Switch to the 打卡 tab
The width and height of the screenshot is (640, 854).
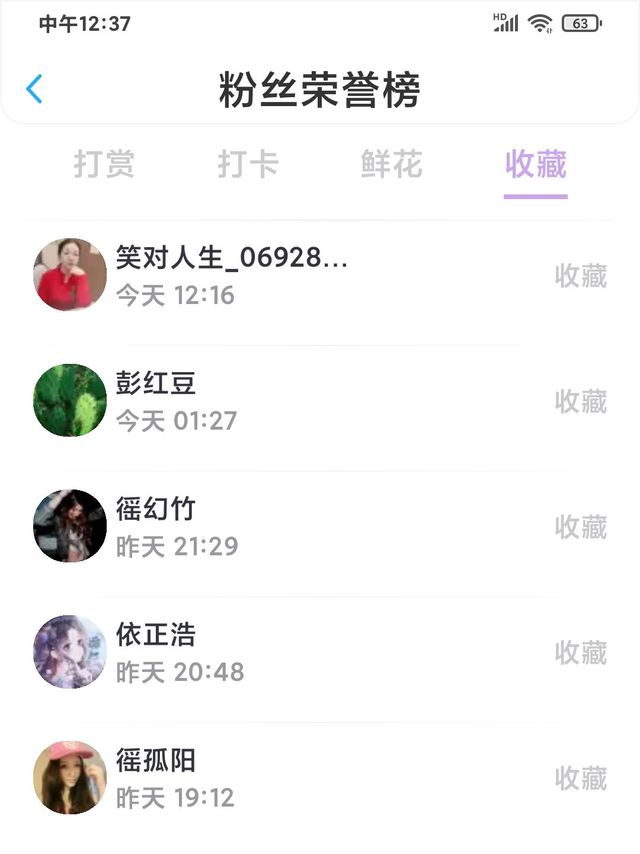[x=248, y=164]
